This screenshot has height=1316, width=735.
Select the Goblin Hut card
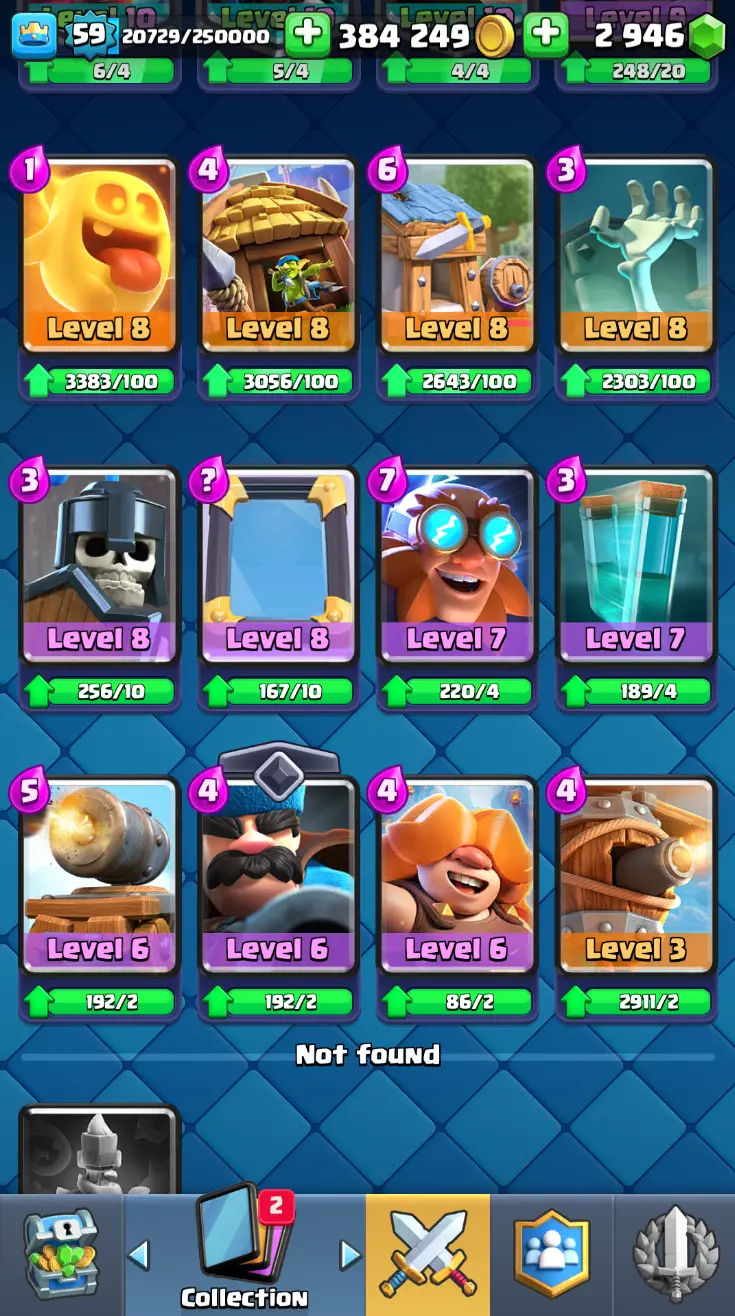point(278,260)
